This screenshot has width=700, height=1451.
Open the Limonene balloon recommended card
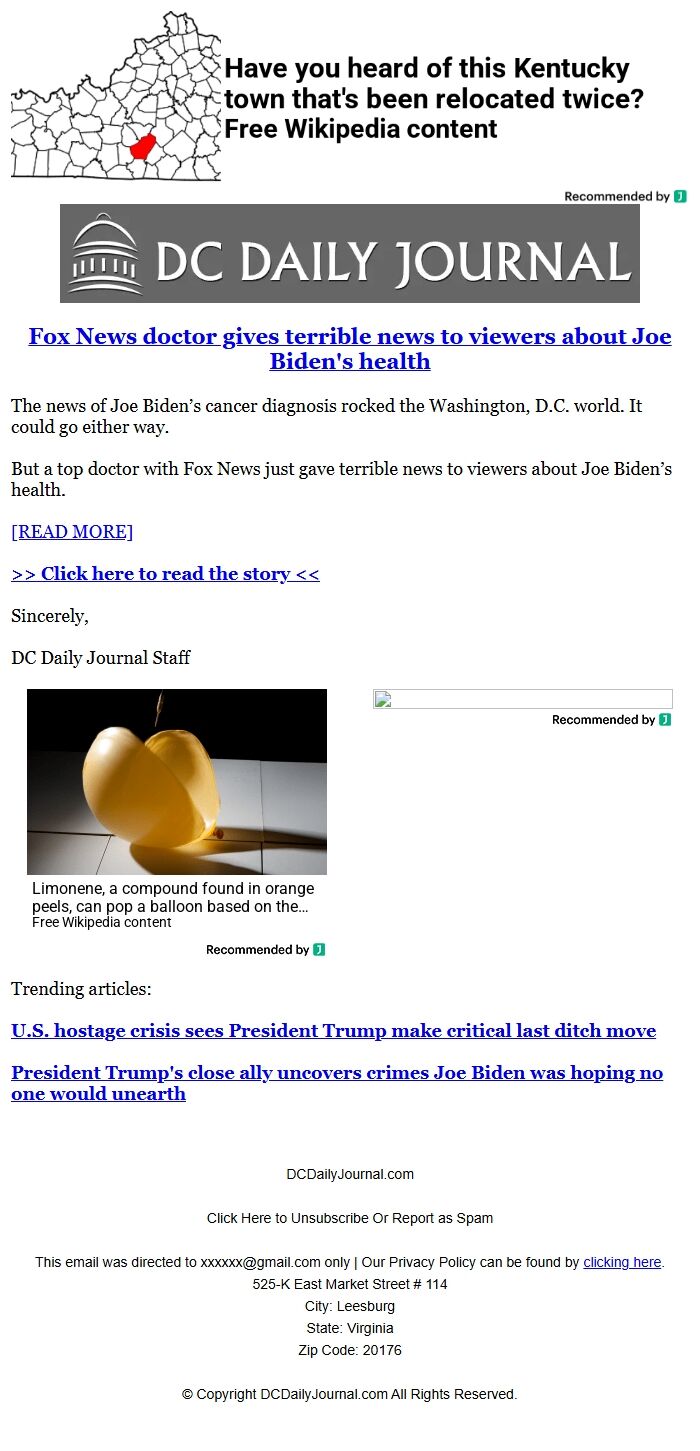point(177,810)
